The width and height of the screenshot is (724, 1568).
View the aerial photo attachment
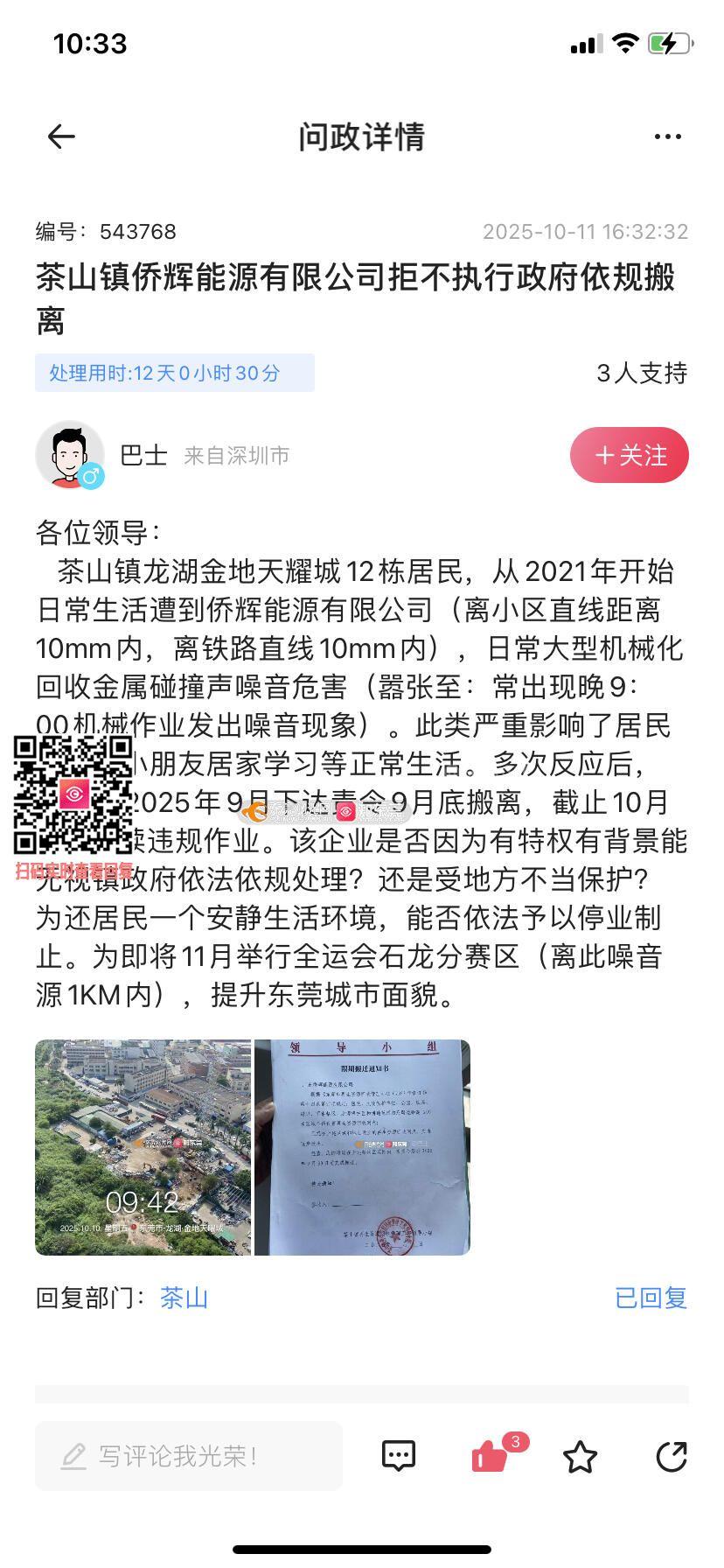click(143, 1147)
